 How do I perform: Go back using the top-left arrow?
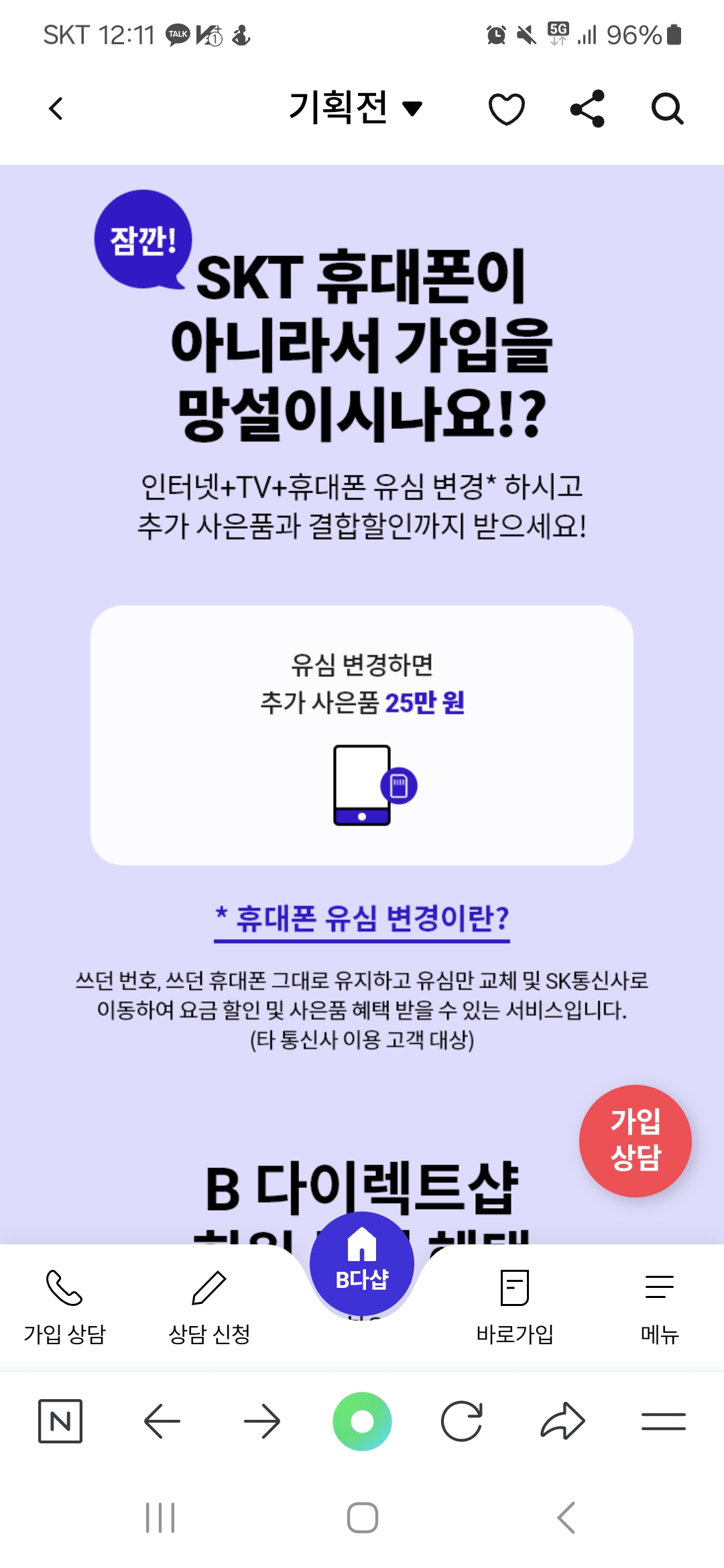[56, 108]
